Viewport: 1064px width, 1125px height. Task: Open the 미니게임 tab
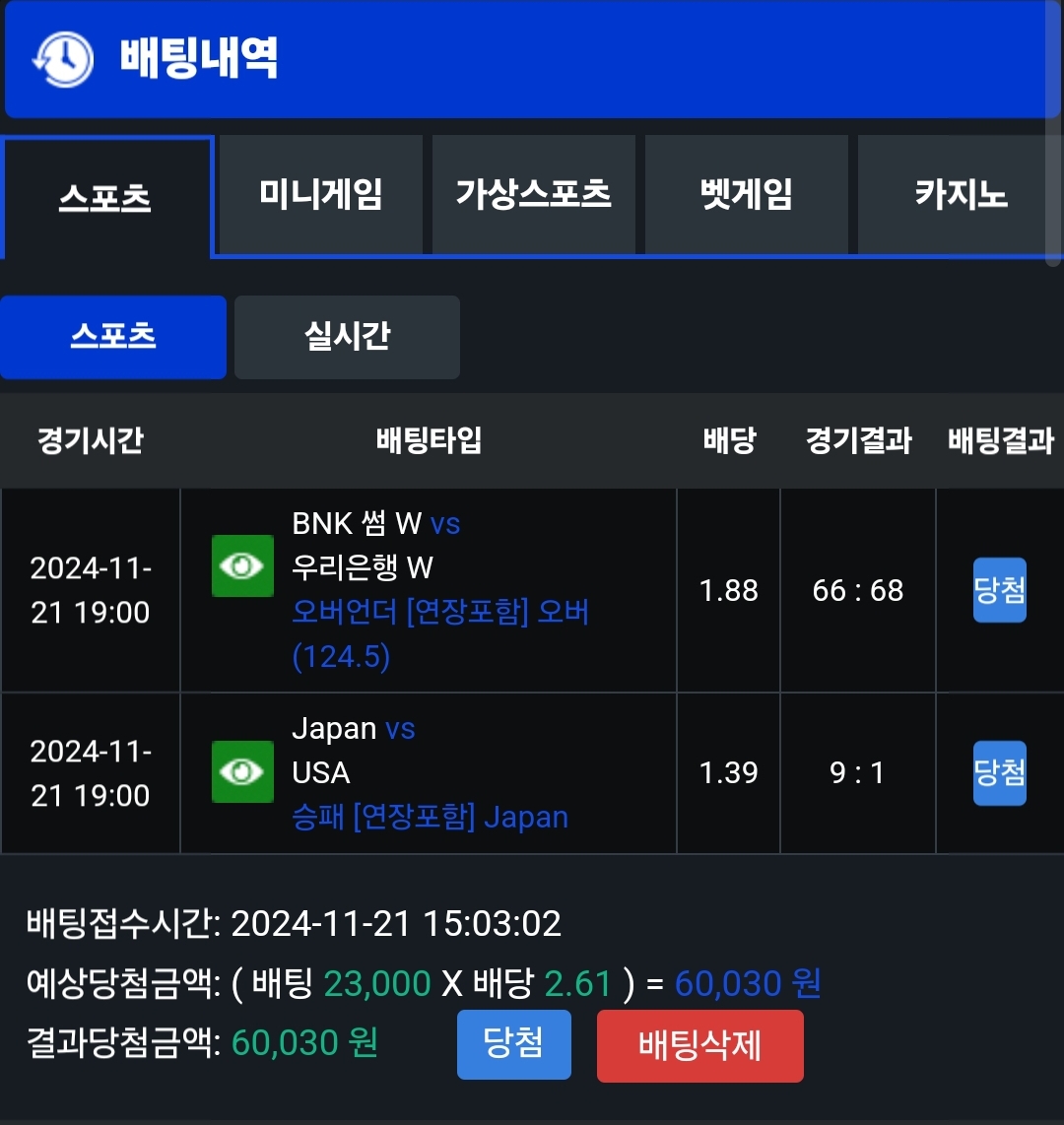[x=320, y=195]
